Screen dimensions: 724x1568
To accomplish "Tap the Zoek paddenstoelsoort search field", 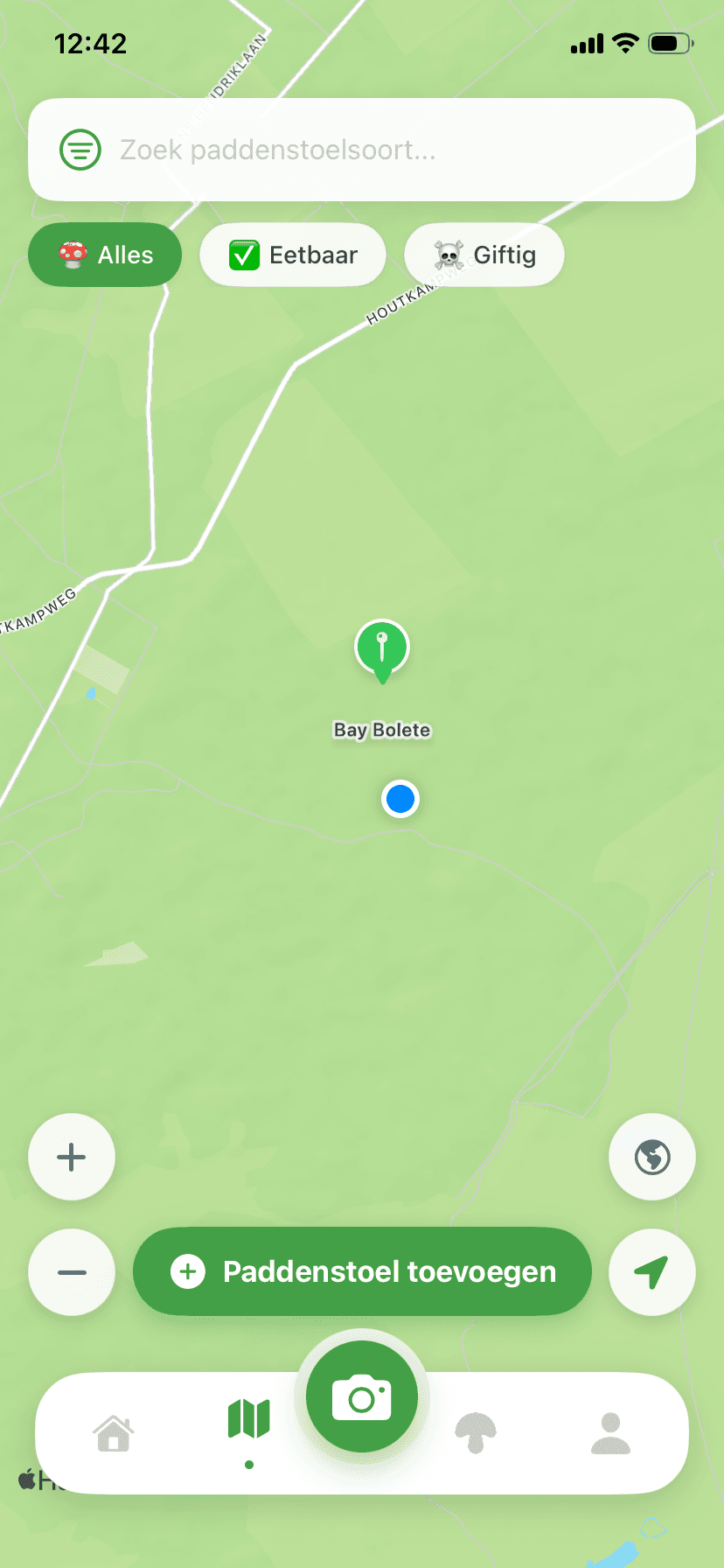I will [362, 150].
